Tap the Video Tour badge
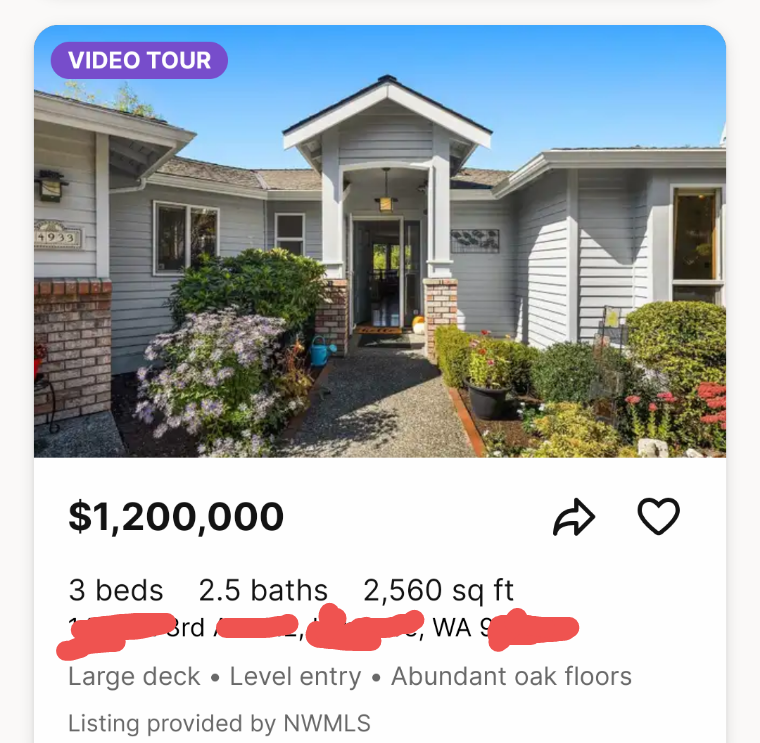 point(139,60)
